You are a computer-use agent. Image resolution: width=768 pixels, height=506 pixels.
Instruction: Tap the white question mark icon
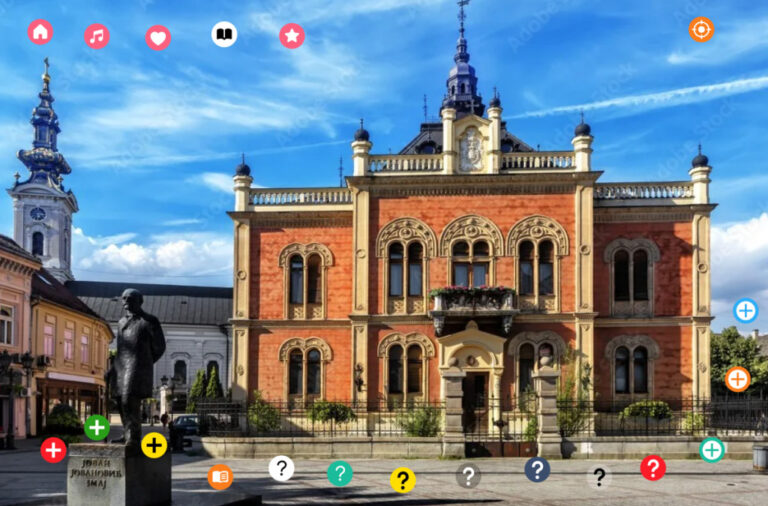(281, 468)
